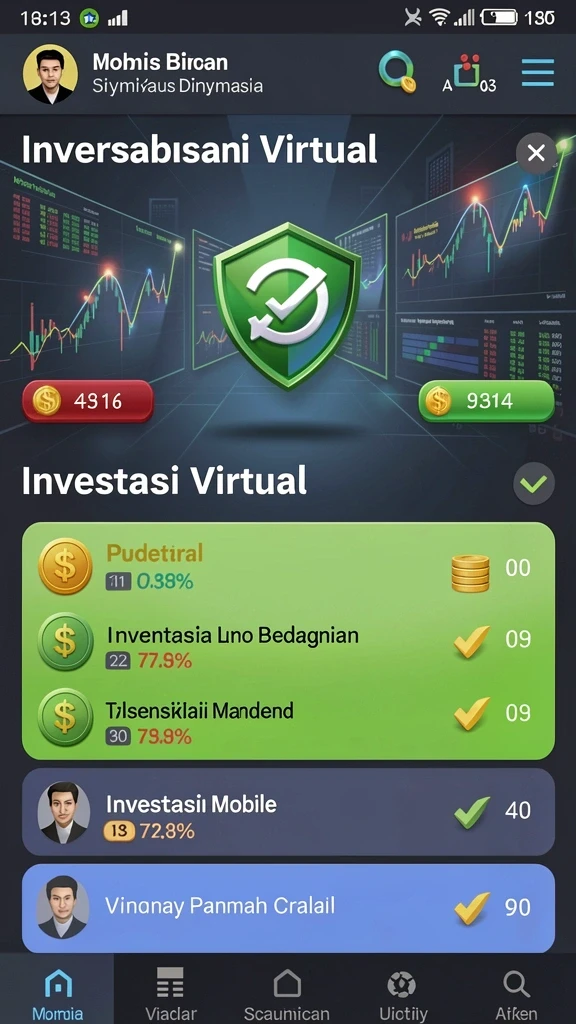Select the Inventasia Lino Bedagnian row
Screen dimensions: 576x1024
[x=289, y=641]
